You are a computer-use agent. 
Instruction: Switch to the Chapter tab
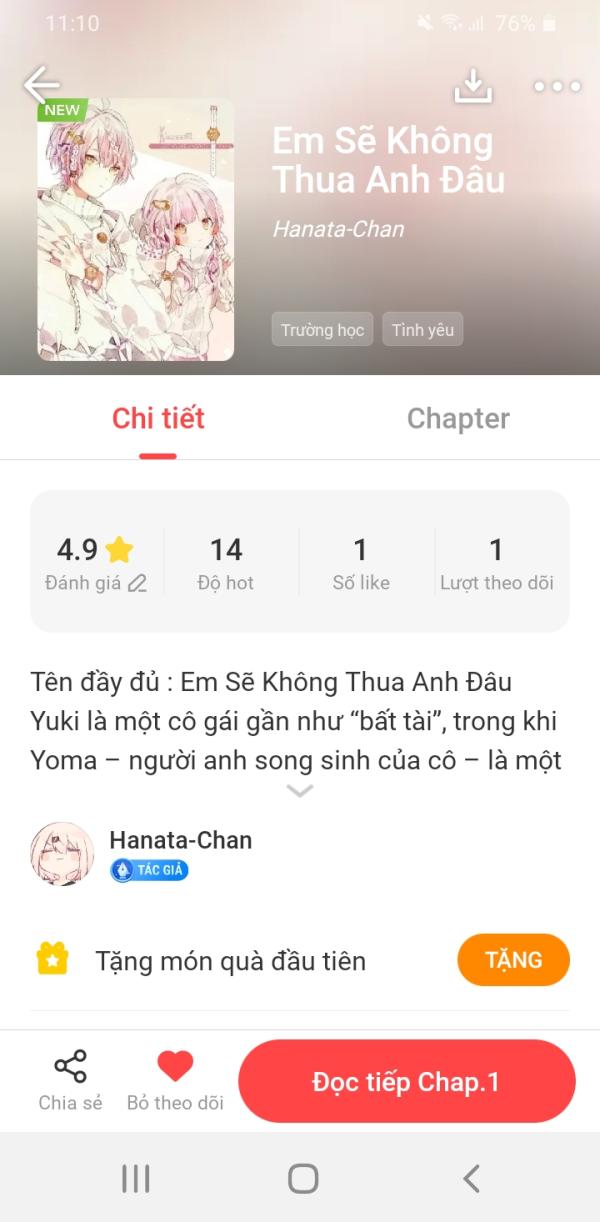458,418
